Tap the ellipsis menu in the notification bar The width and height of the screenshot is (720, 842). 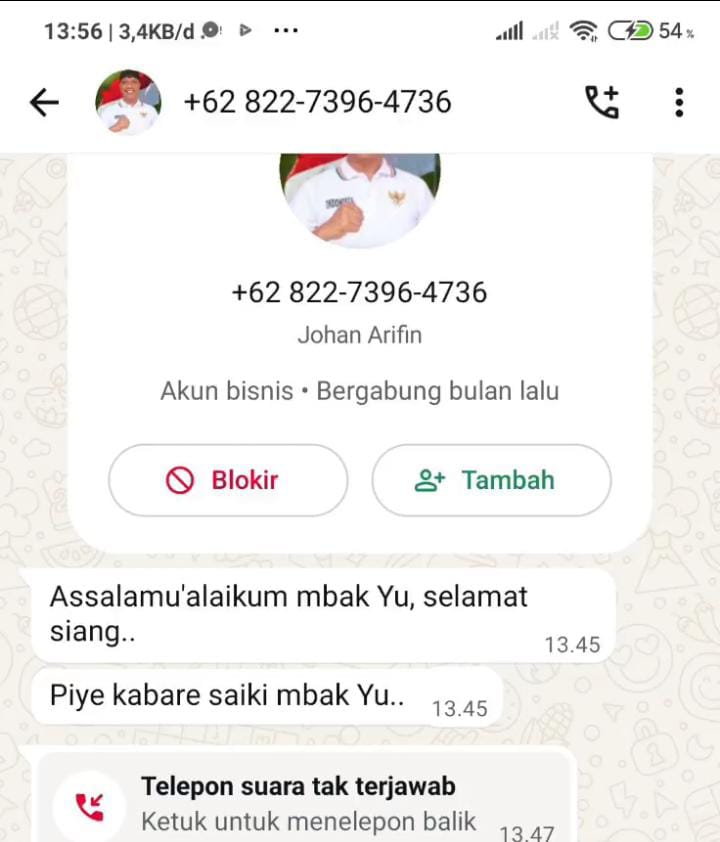(286, 30)
